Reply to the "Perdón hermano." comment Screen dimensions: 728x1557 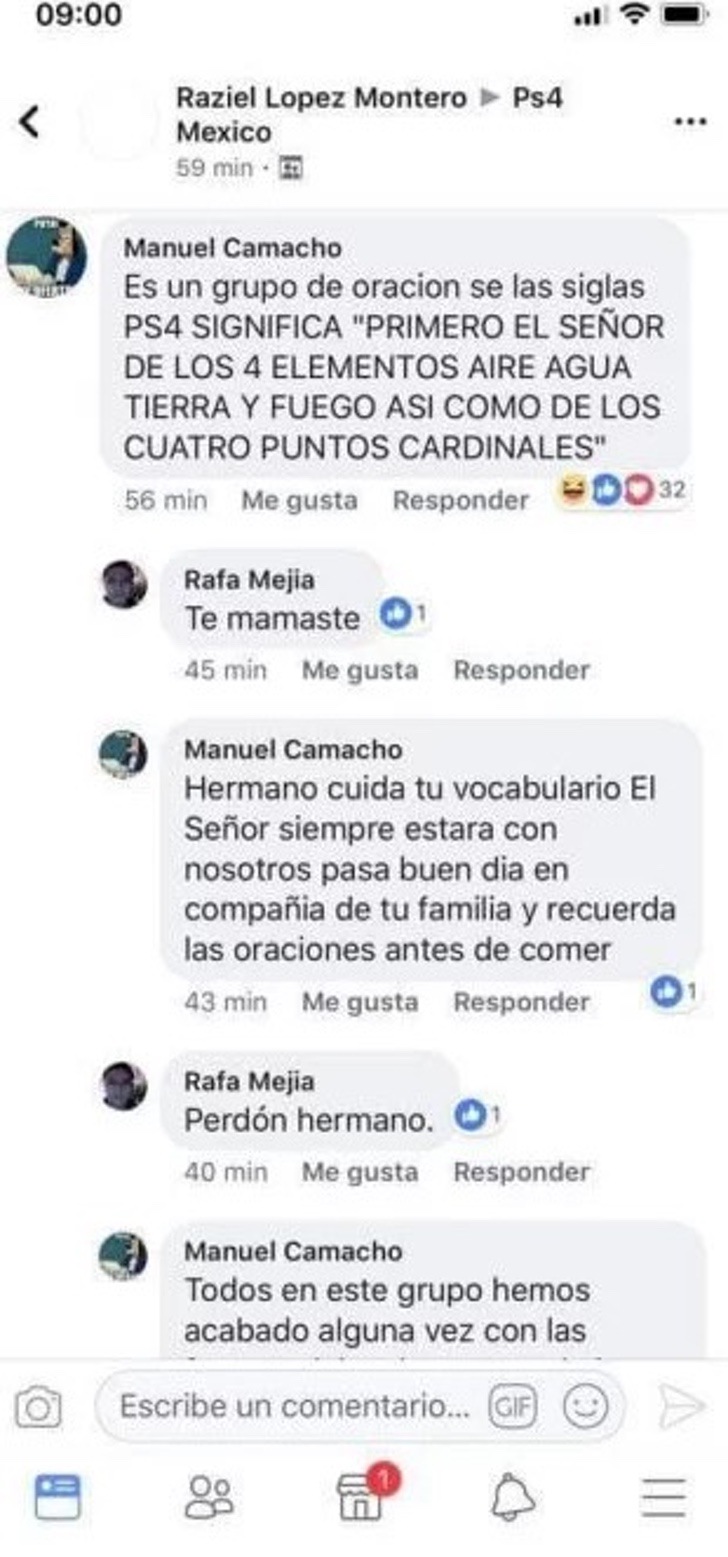tap(521, 1171)
